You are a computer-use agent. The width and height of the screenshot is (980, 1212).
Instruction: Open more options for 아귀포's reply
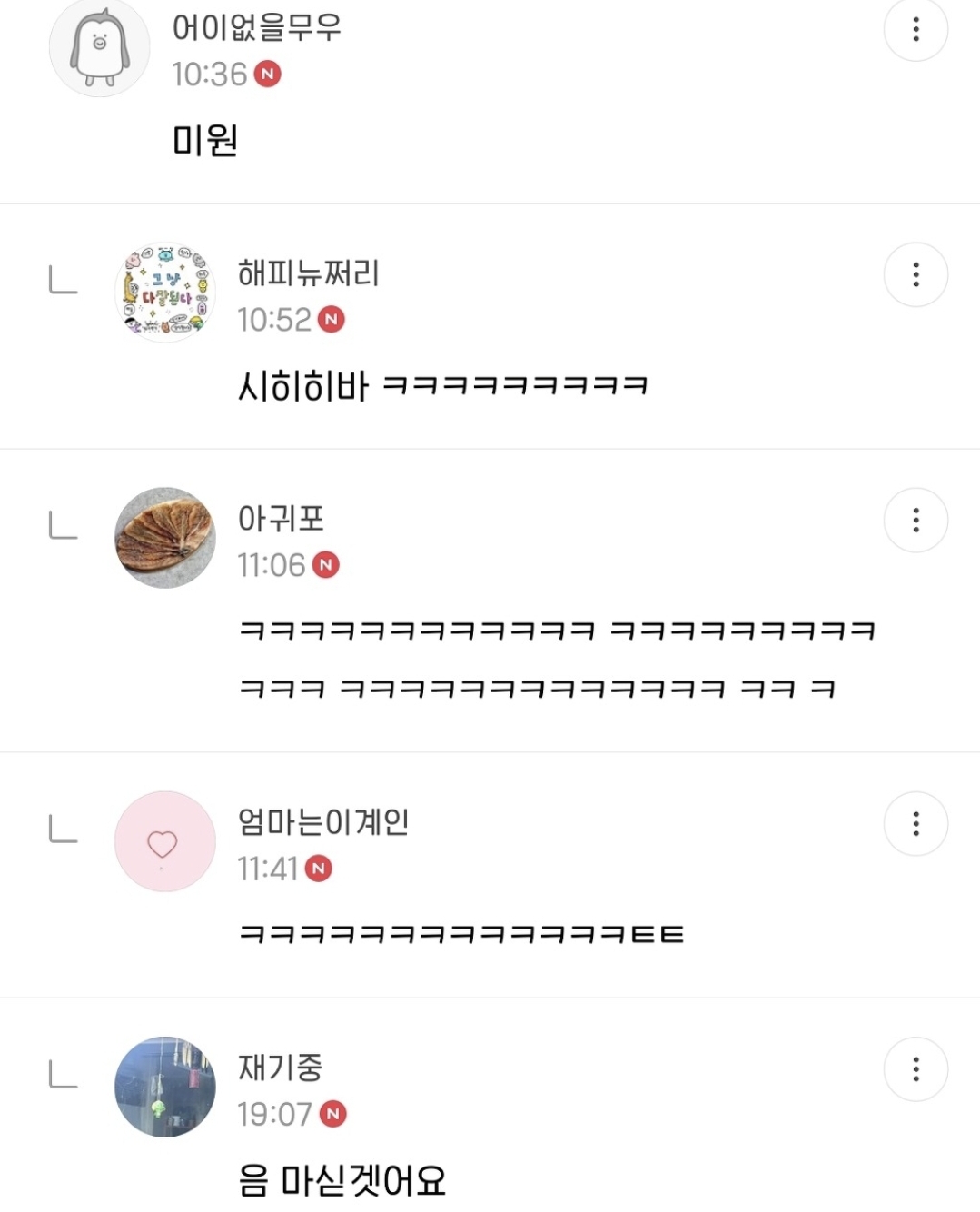(x=916, y=520)
